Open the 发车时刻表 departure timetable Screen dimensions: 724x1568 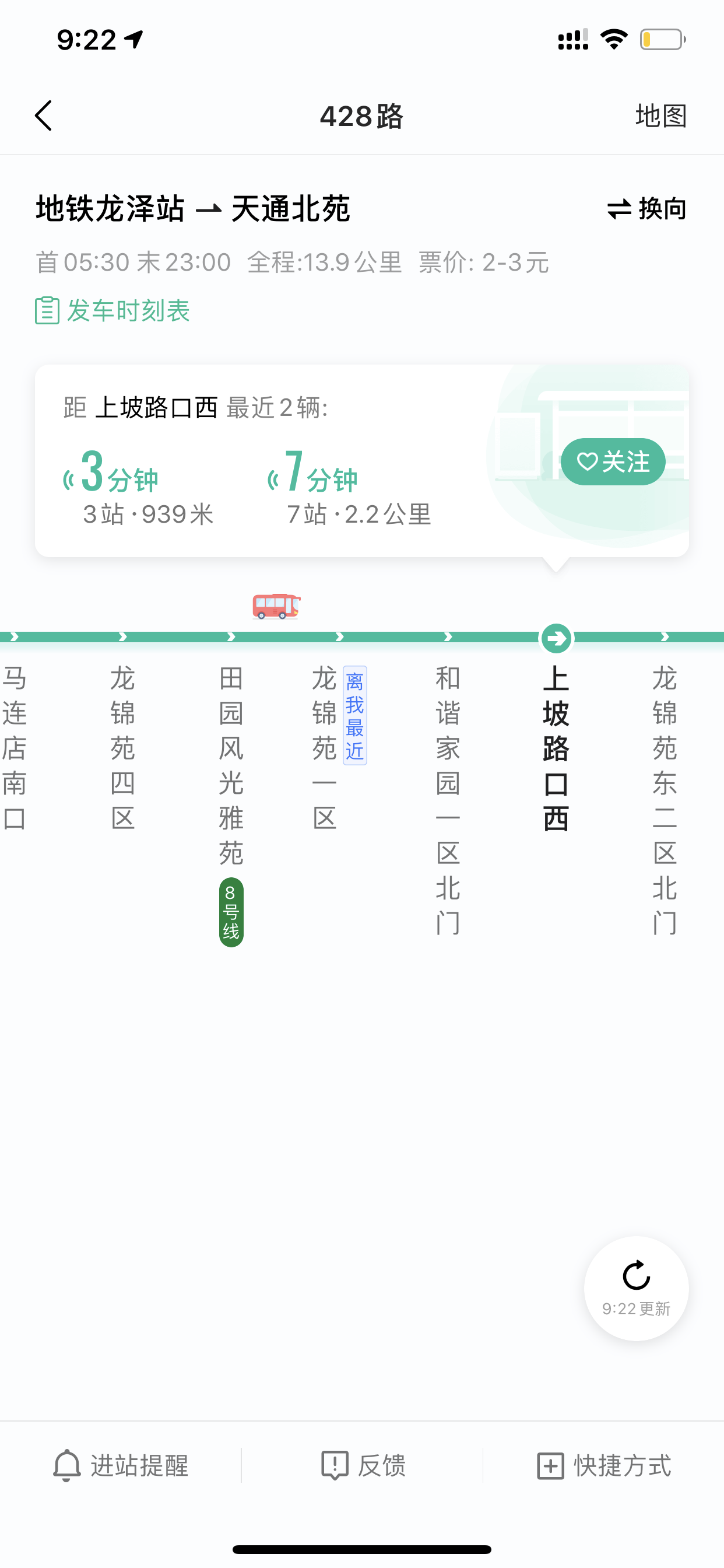pos(113,310)
